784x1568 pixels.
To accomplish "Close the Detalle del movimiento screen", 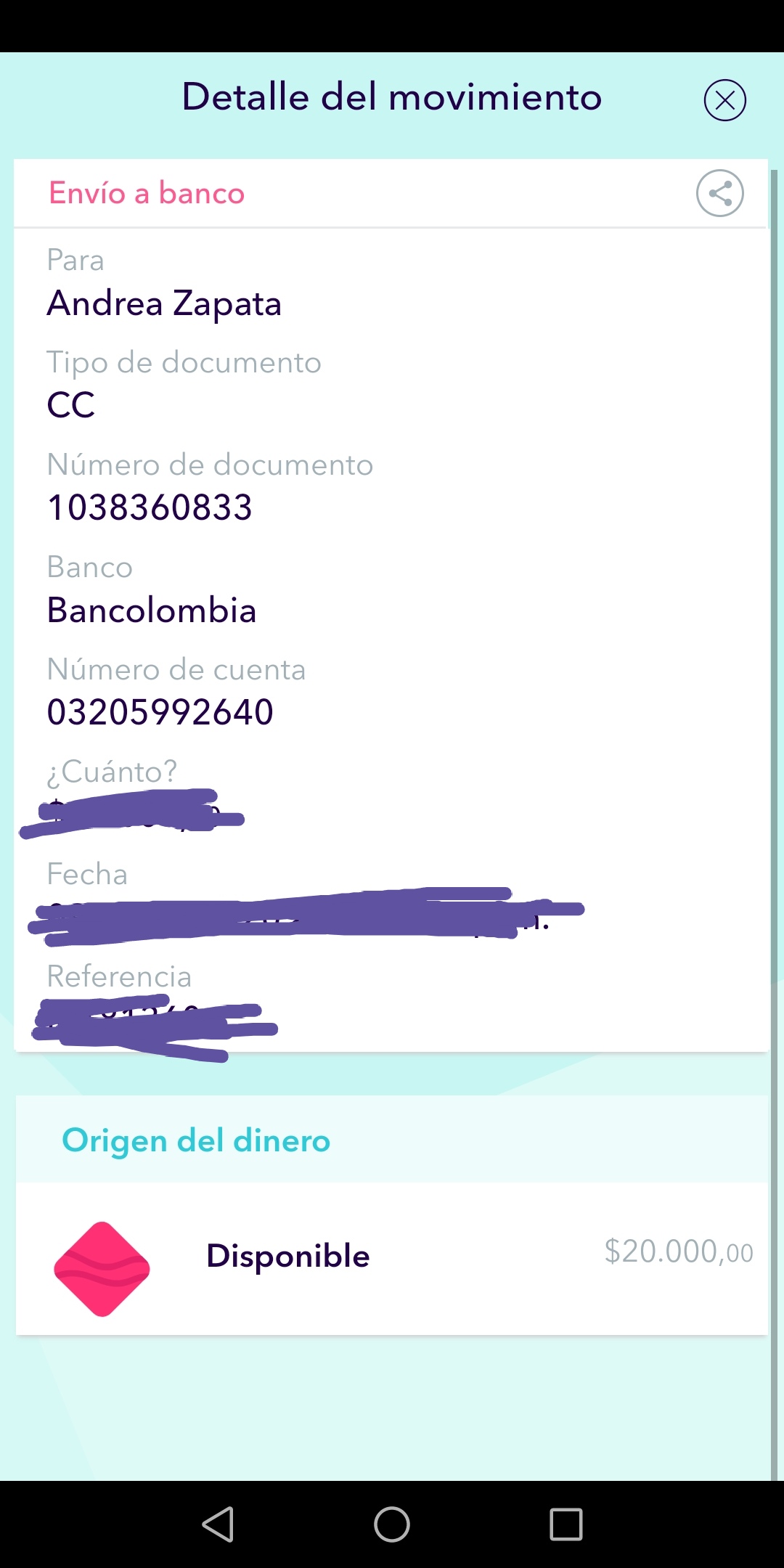I will coord(724,100).
